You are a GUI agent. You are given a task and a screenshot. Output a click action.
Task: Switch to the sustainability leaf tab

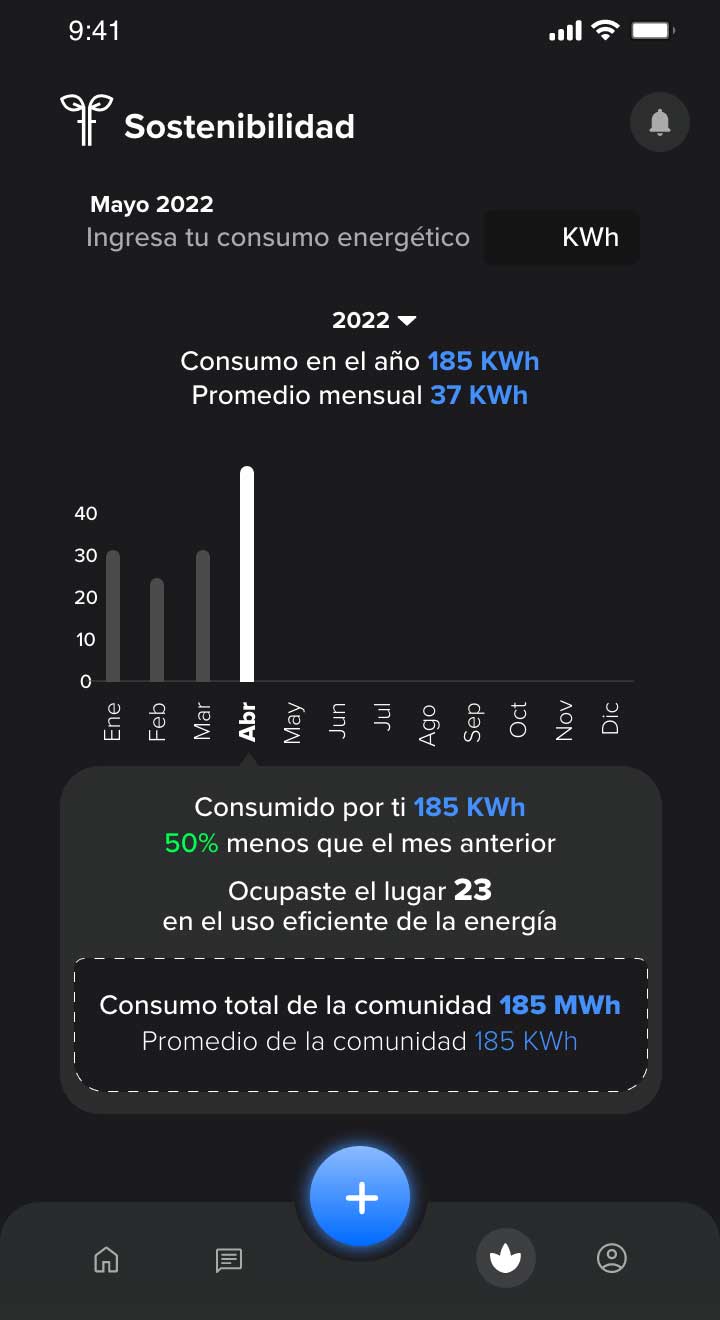tap(506, 1258)
